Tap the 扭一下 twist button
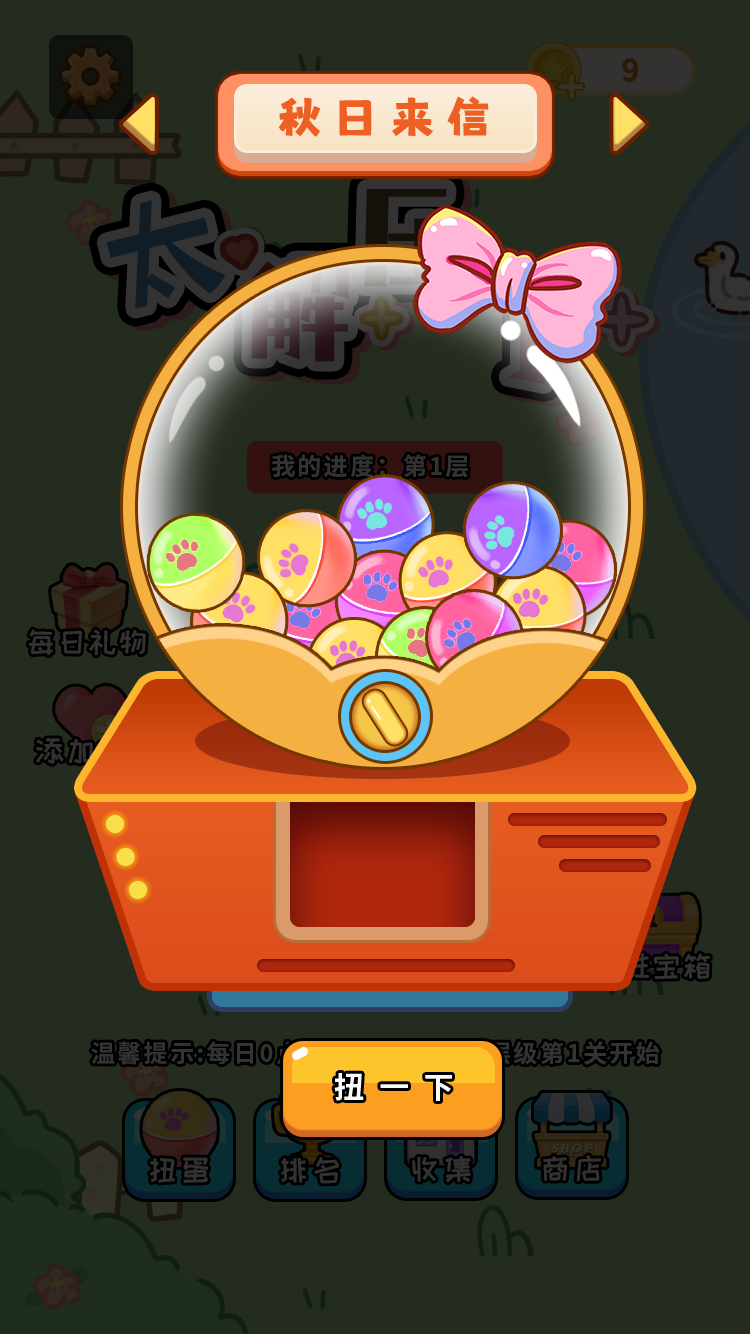Image resolution: width=750 pixels, height=1334 pixels. (392, 1088)
